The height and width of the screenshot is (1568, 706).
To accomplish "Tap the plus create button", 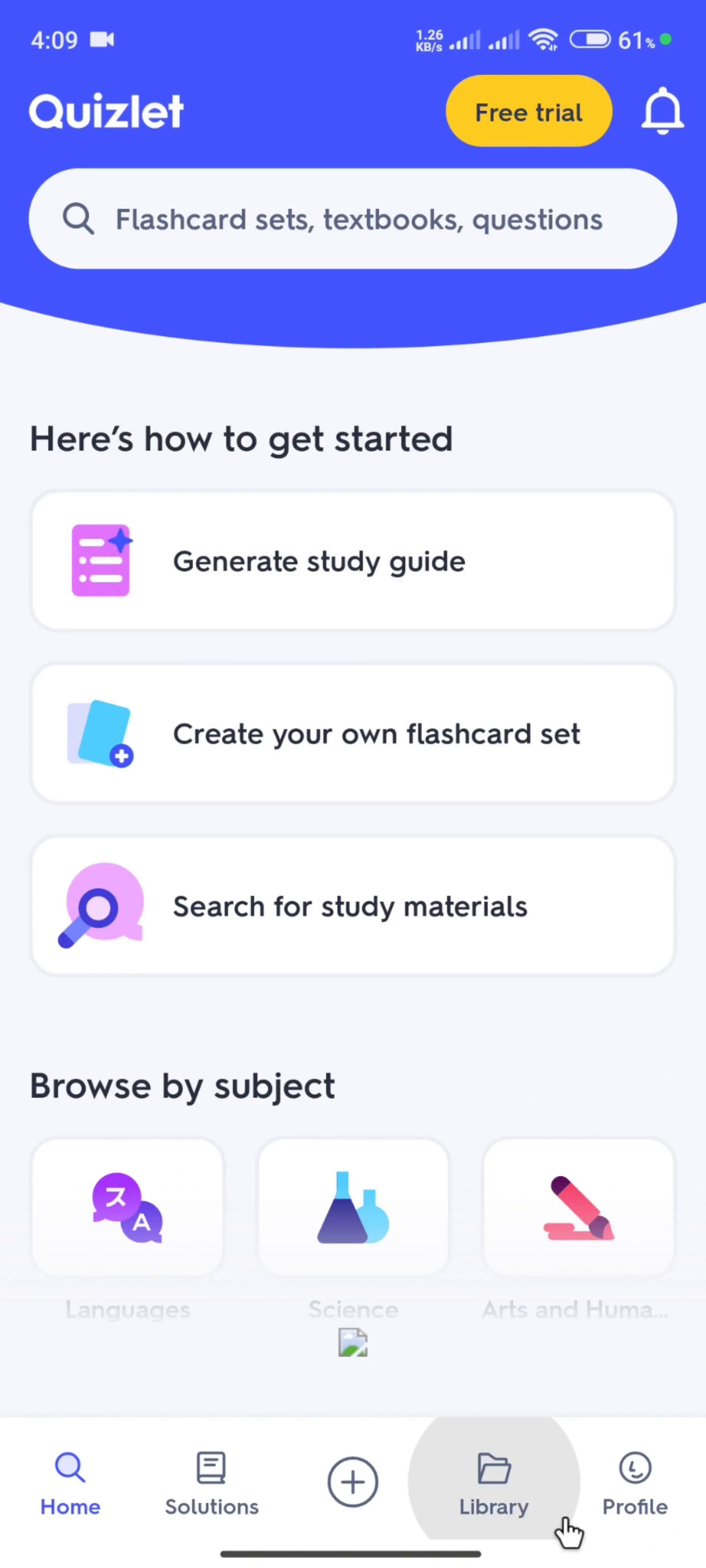I will pos(353,1481).
